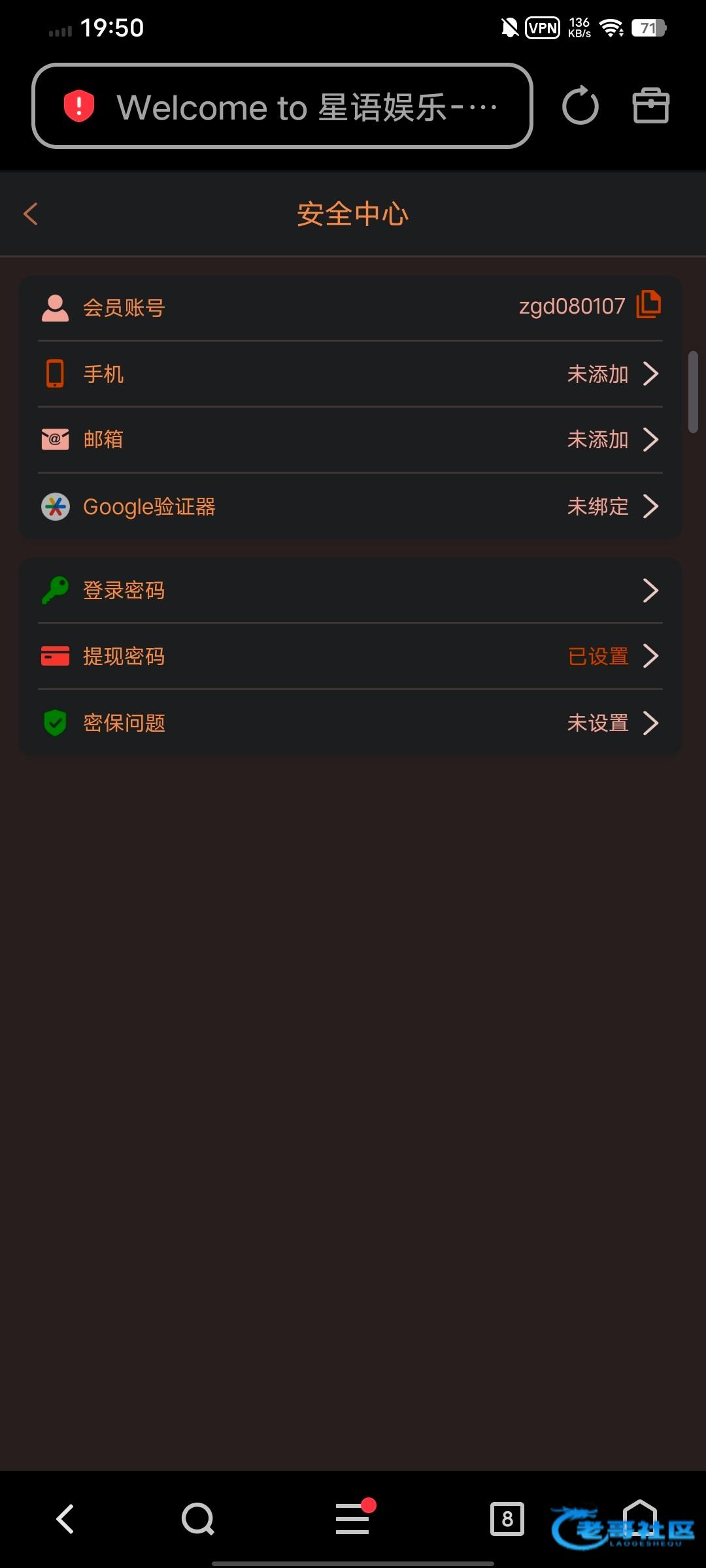Viewport: 706px width, 1568px height.
Task: Tap the address bar showing Welcome to 星语娱乐
Action: coord(282,106)
